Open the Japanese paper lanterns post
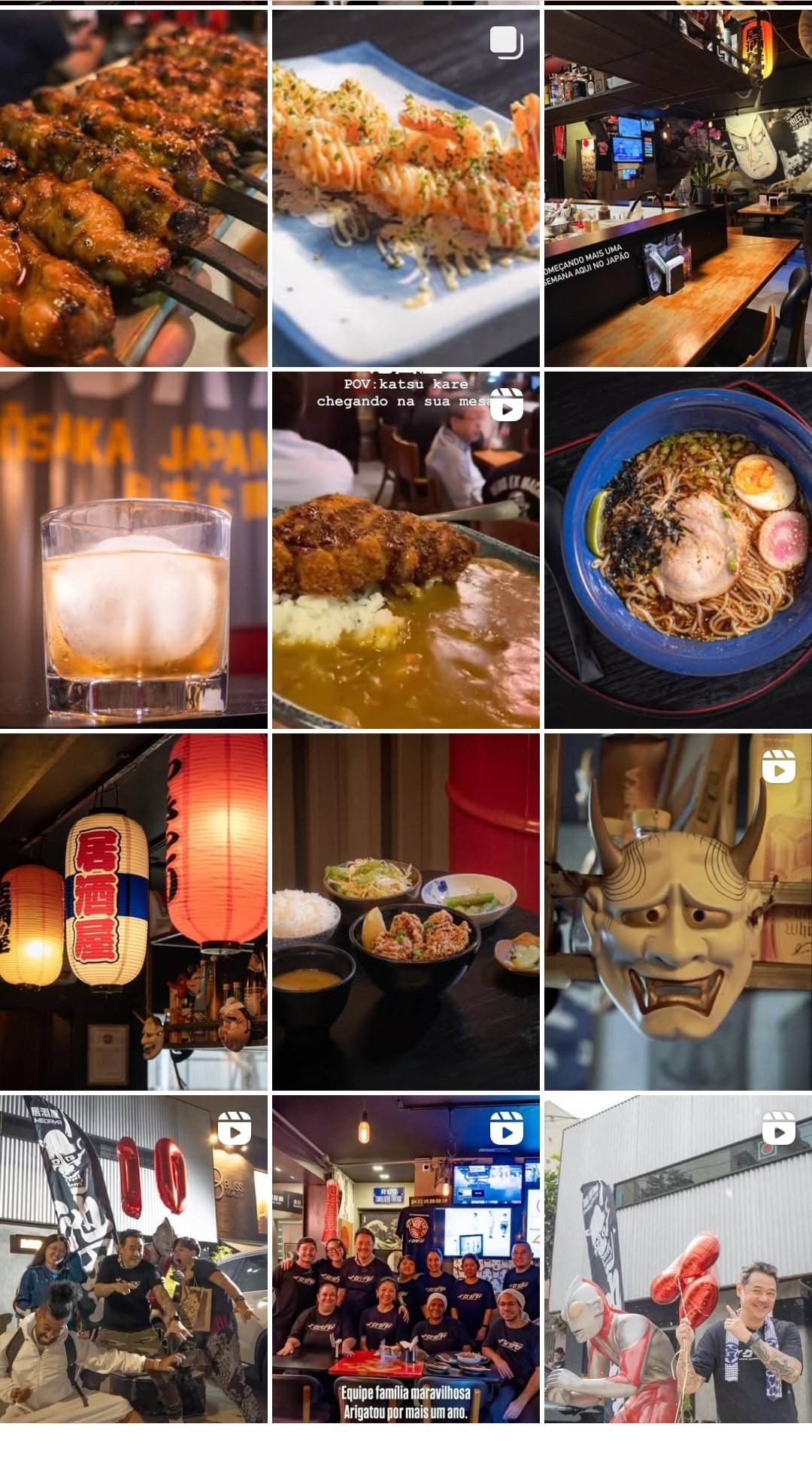This screenshot has height=1460, width=812. 133,912
